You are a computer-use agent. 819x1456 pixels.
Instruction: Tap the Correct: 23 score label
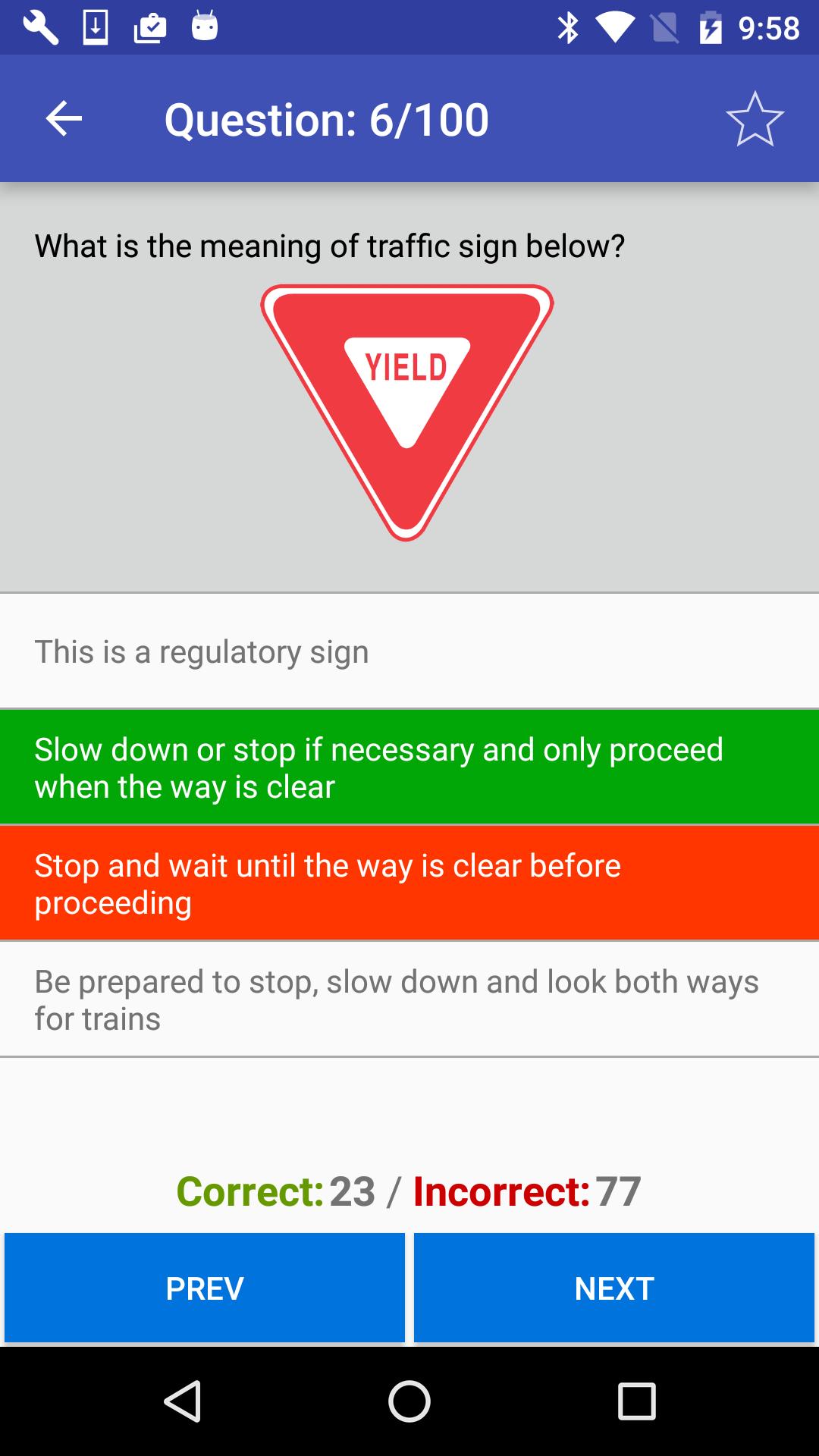click(277, 1191)
